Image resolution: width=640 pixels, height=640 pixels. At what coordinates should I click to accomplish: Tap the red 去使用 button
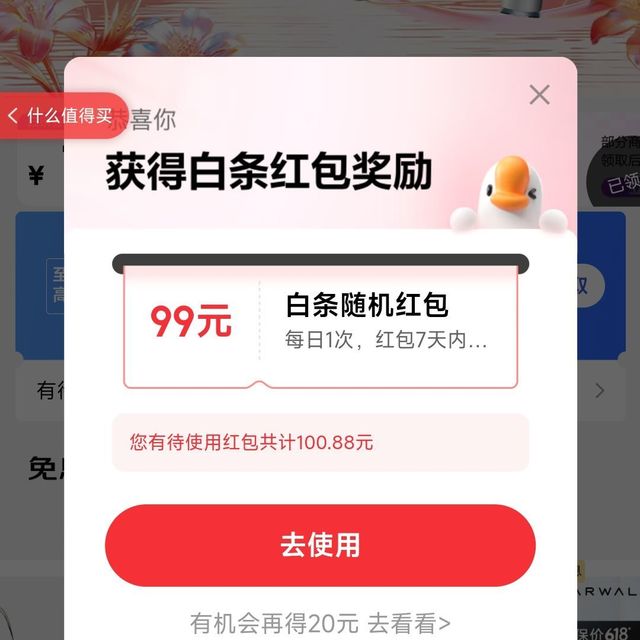tap(320, 545)
